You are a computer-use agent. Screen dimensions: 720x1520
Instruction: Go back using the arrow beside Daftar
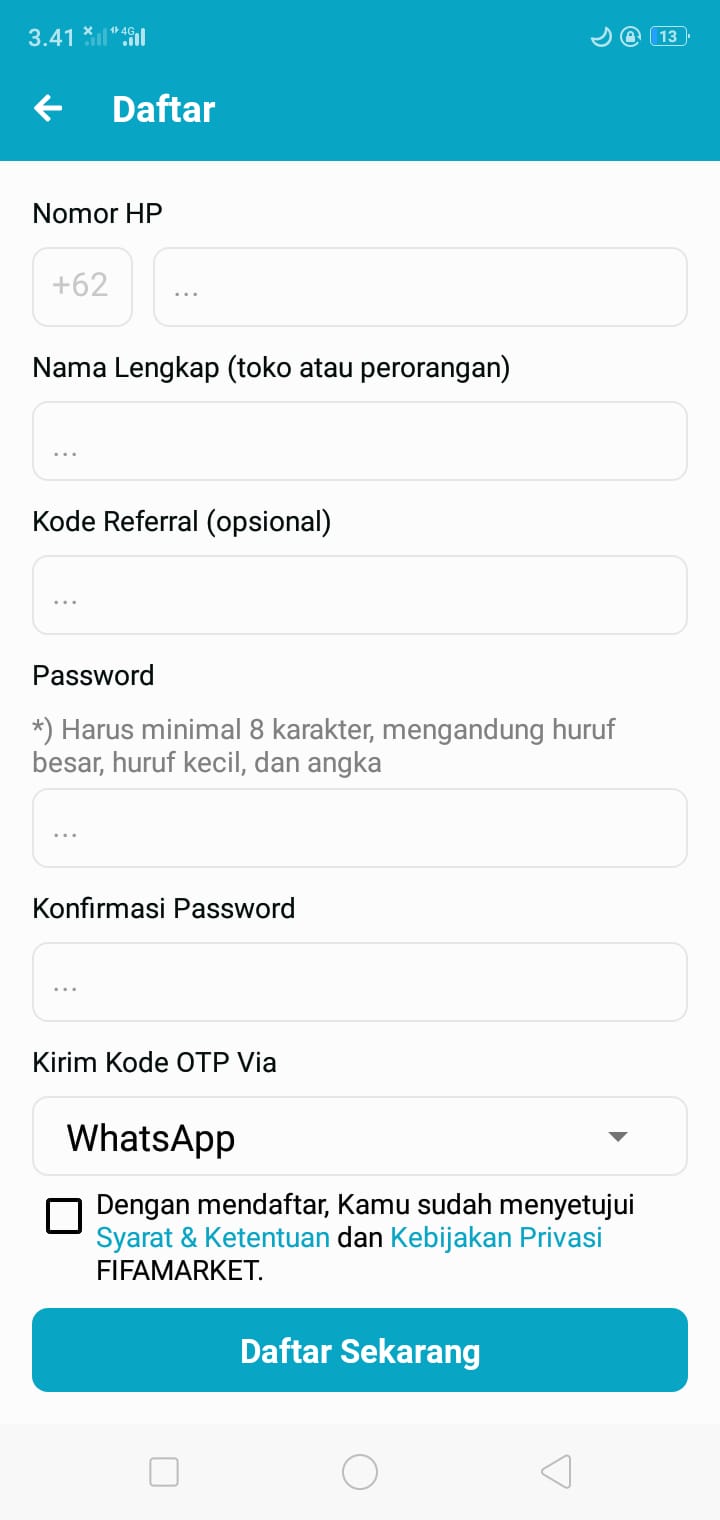pyautogui.click(x=48, y=108)
